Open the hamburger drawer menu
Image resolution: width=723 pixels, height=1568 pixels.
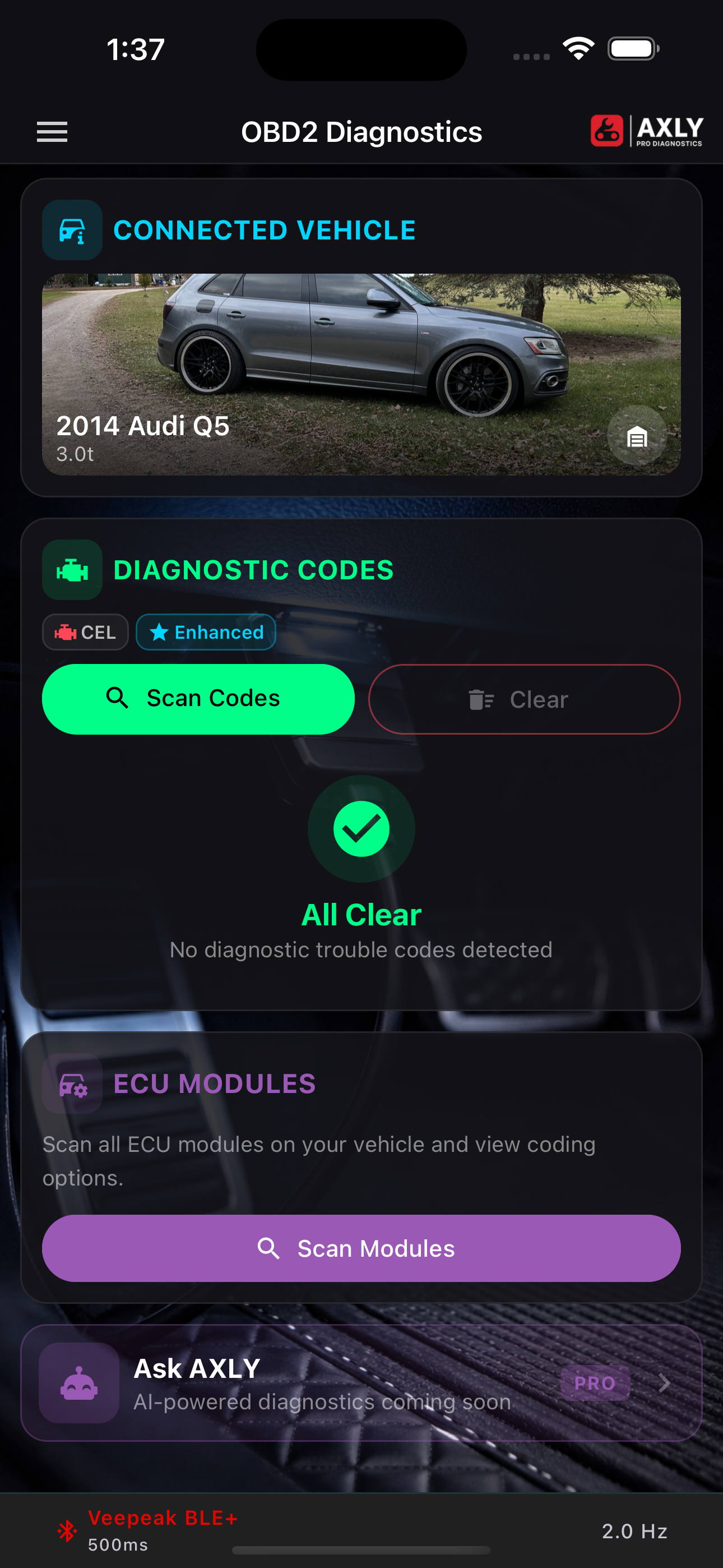tap(52, 131)
